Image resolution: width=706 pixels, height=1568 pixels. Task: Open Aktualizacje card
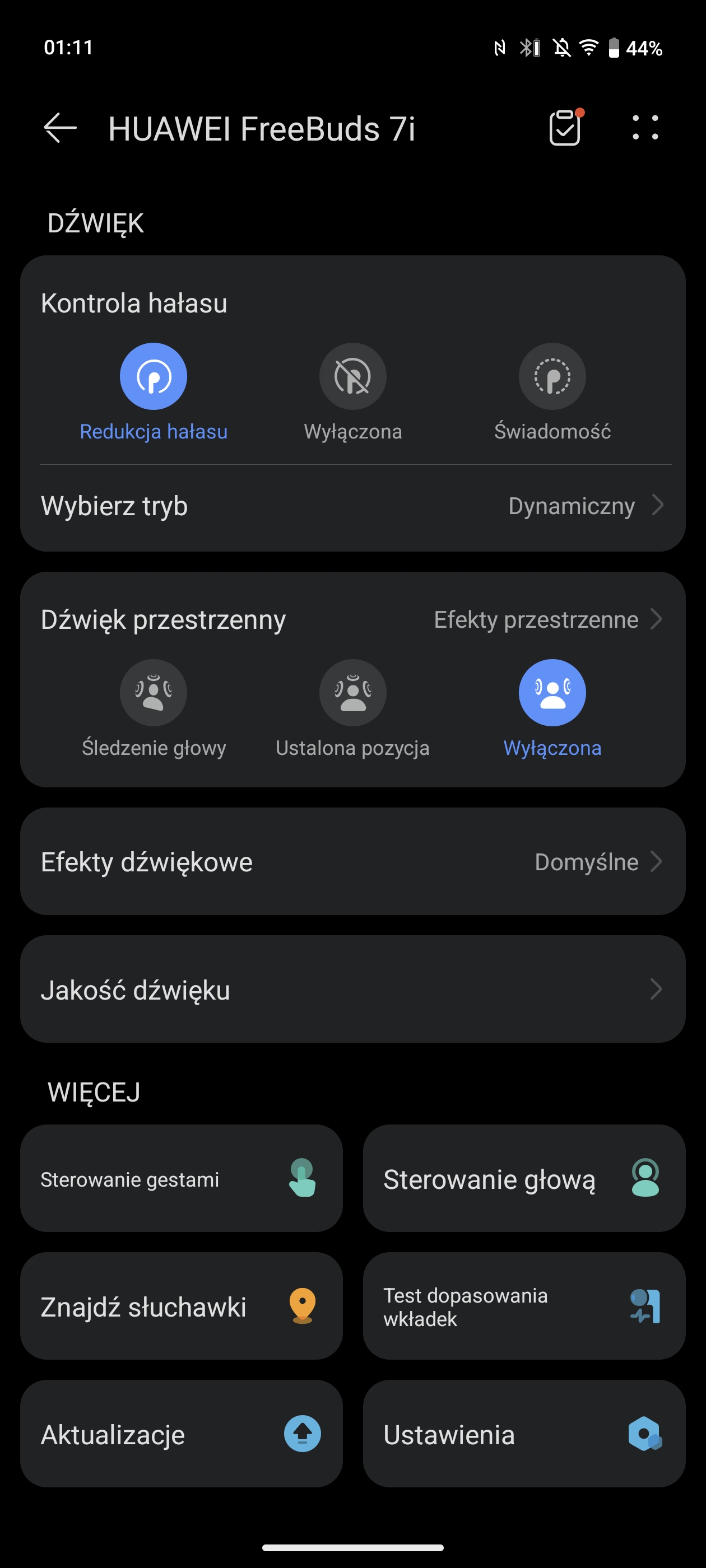pyautogui.click(x=182, y=1434)
